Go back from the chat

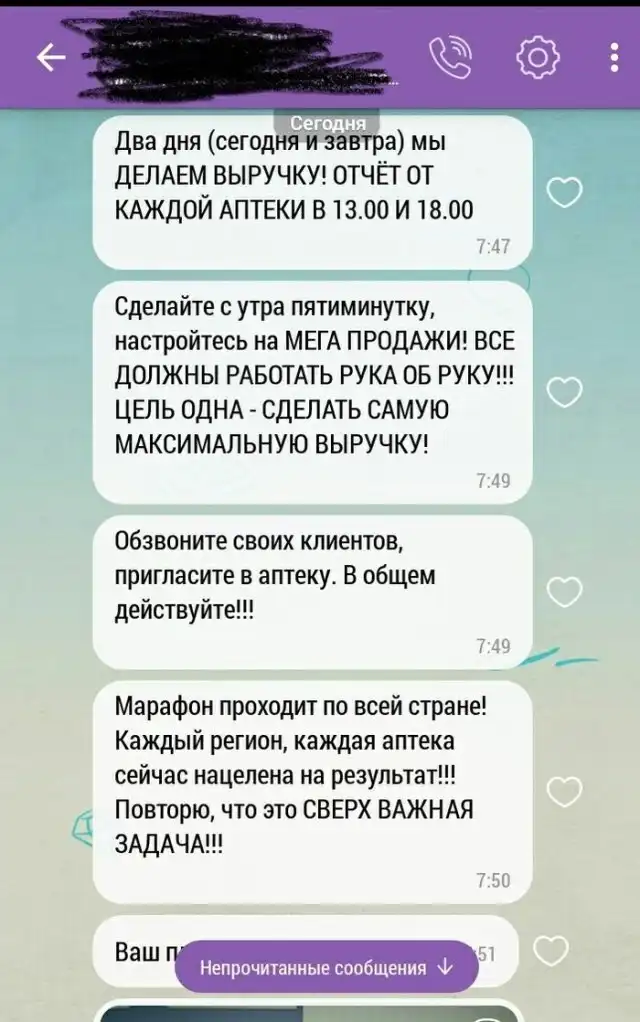(50, 59)
